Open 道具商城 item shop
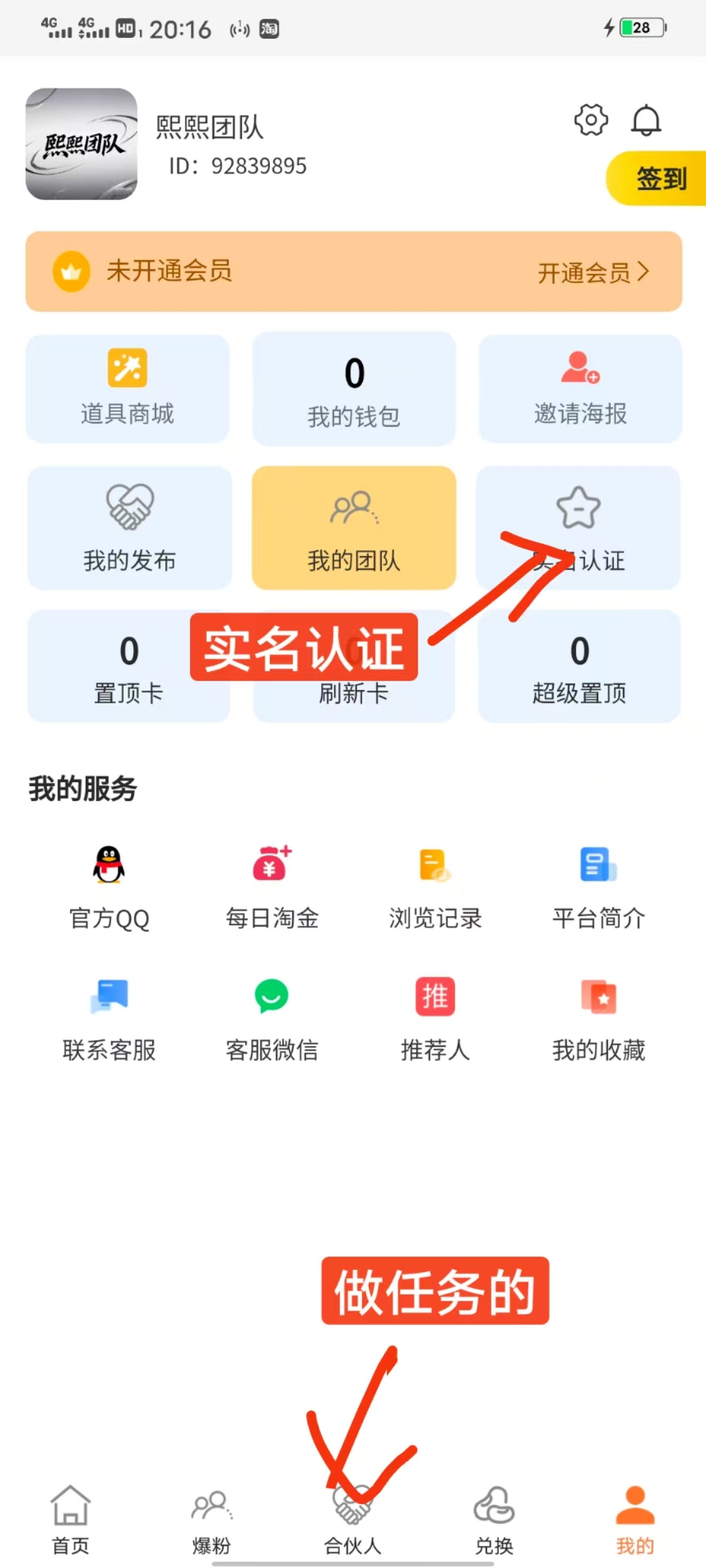Screen dimensions: 706x1568 click(127, 389)
